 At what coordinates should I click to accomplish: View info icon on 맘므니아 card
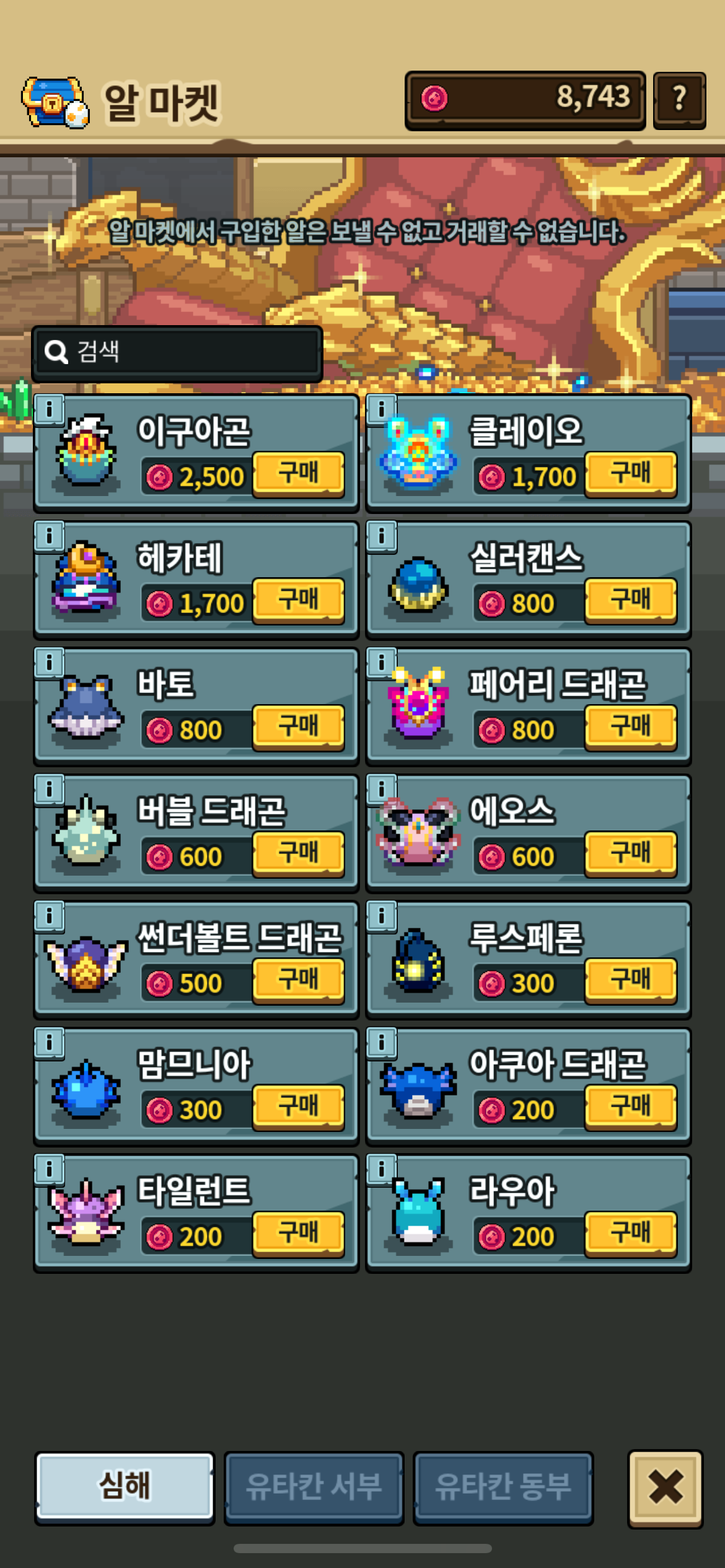pyautogui.click(x=49, y=1043)
